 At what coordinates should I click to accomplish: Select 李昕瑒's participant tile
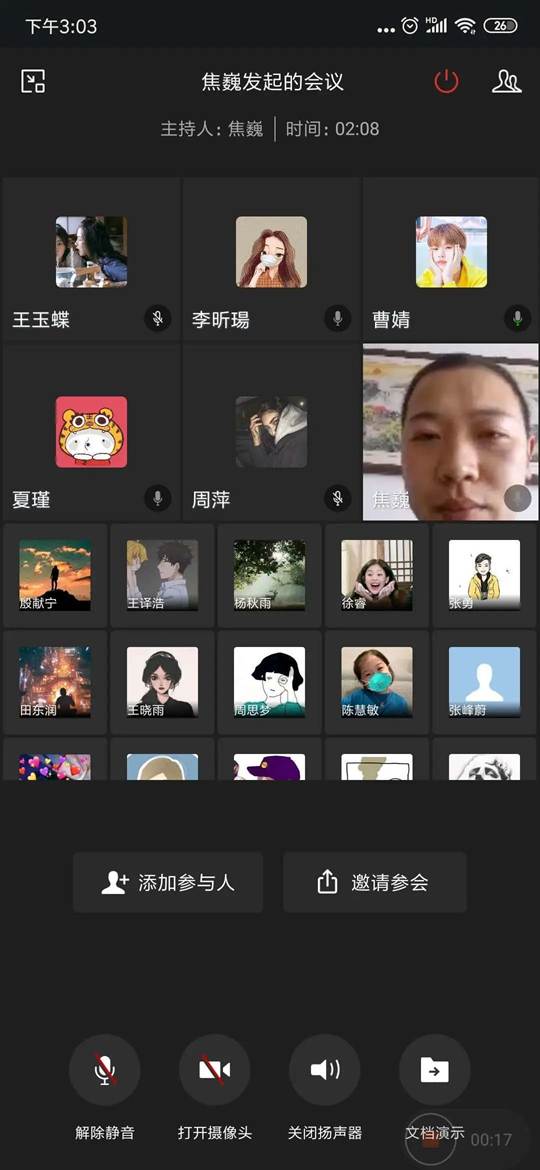coord(271,259)
